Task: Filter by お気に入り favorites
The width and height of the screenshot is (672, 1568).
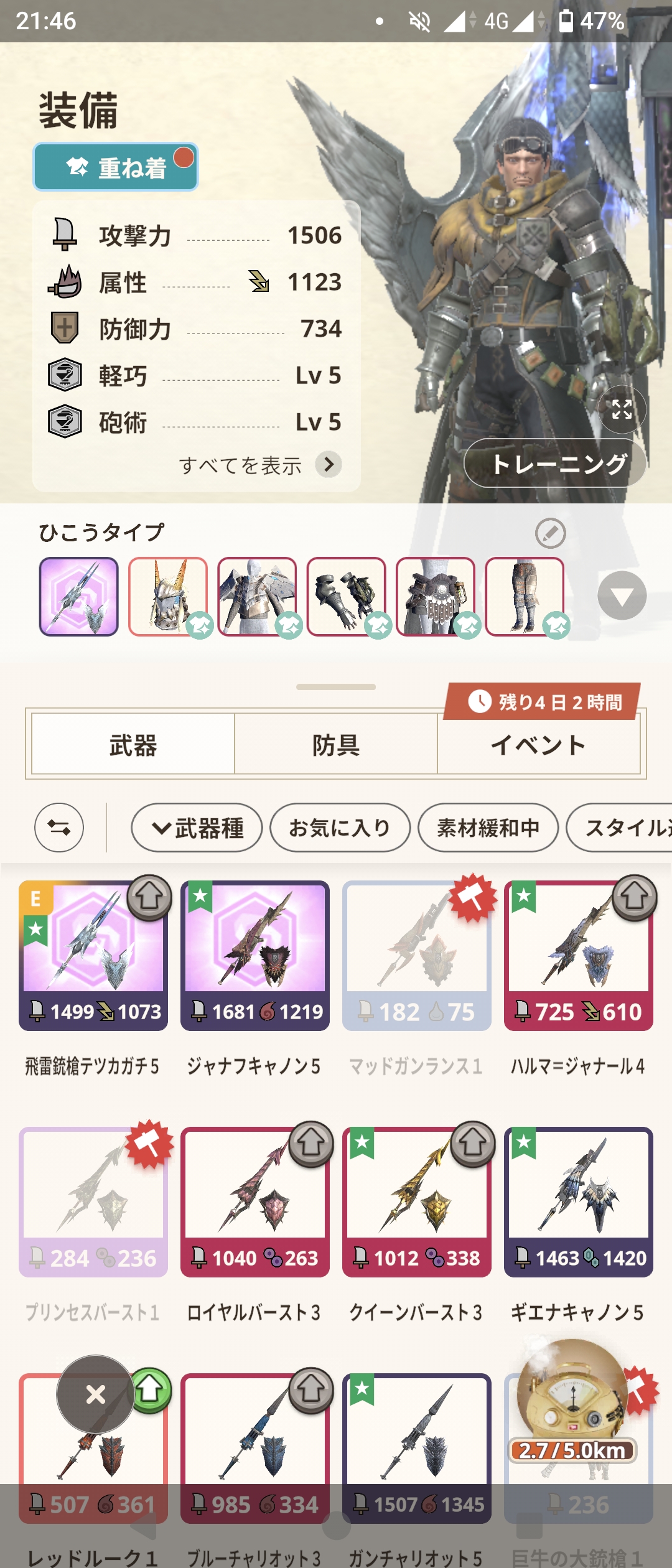Action: pos(340,828)
